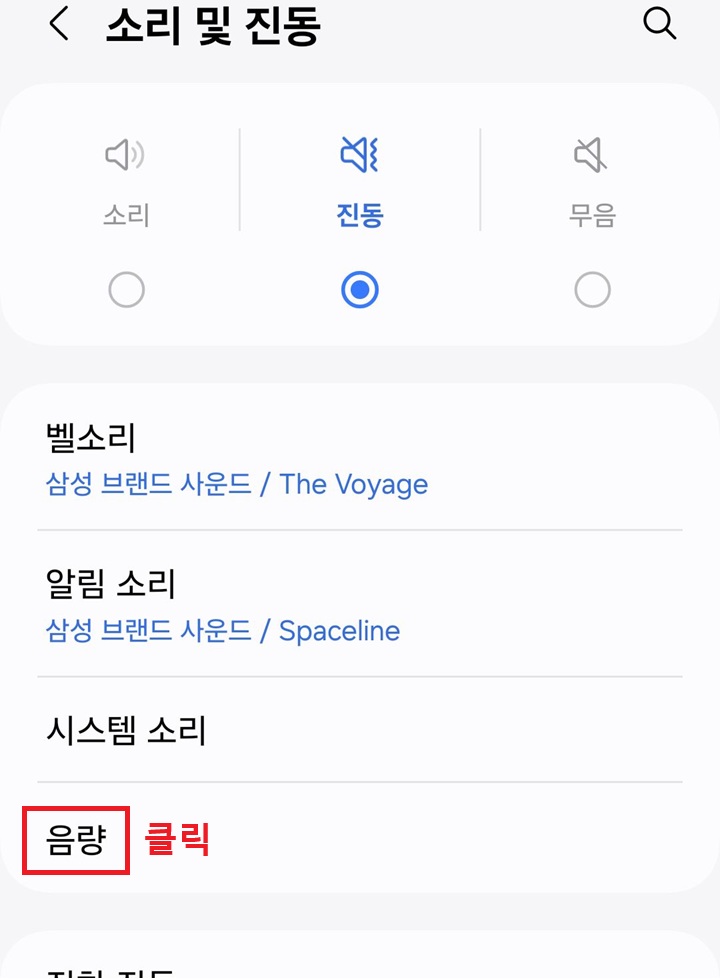Keep 진동 selected via its radio button

click(360, 289)
